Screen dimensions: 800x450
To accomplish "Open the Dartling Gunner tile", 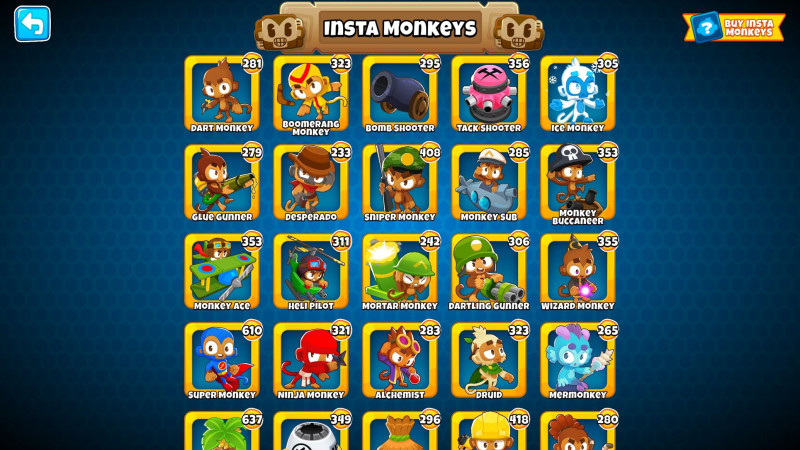I will (489, 272).
